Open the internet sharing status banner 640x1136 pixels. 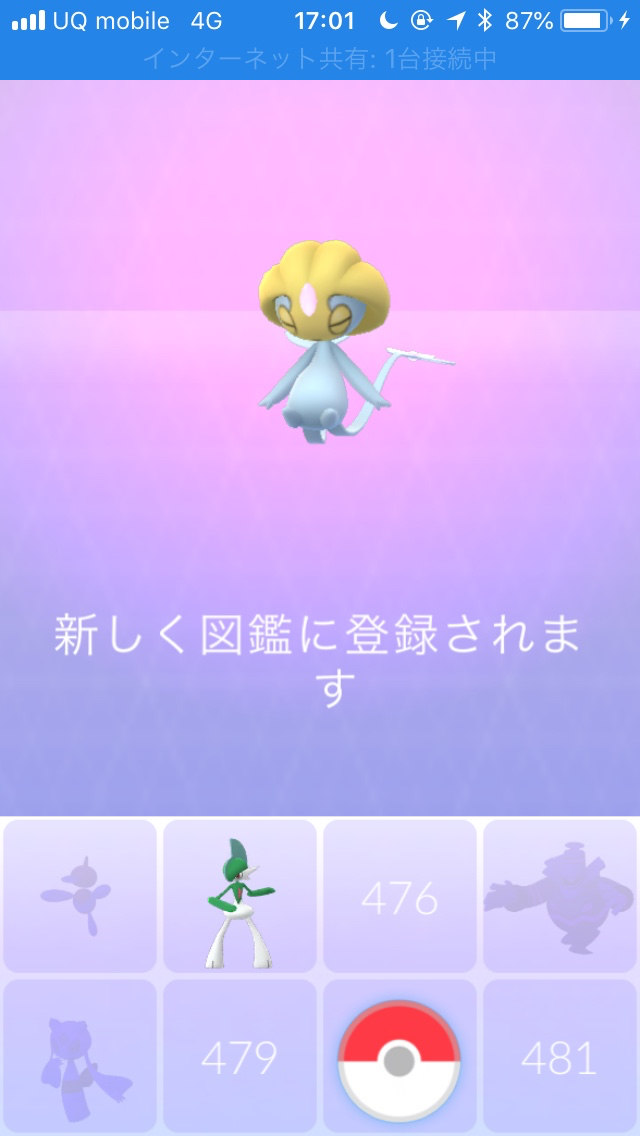(x=320, y=59)
